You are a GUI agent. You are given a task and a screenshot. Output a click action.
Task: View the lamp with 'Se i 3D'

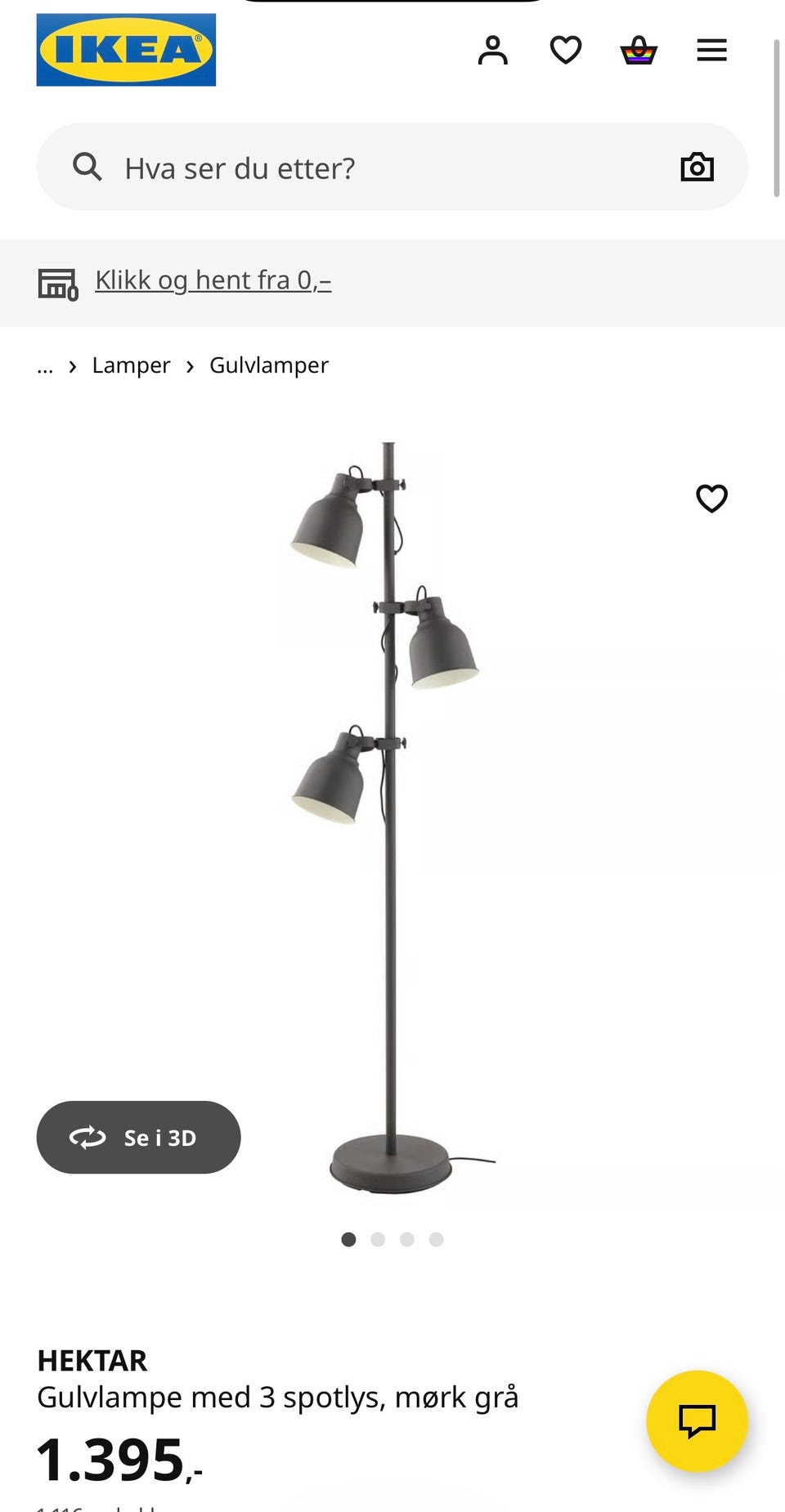pos(139,1137)
